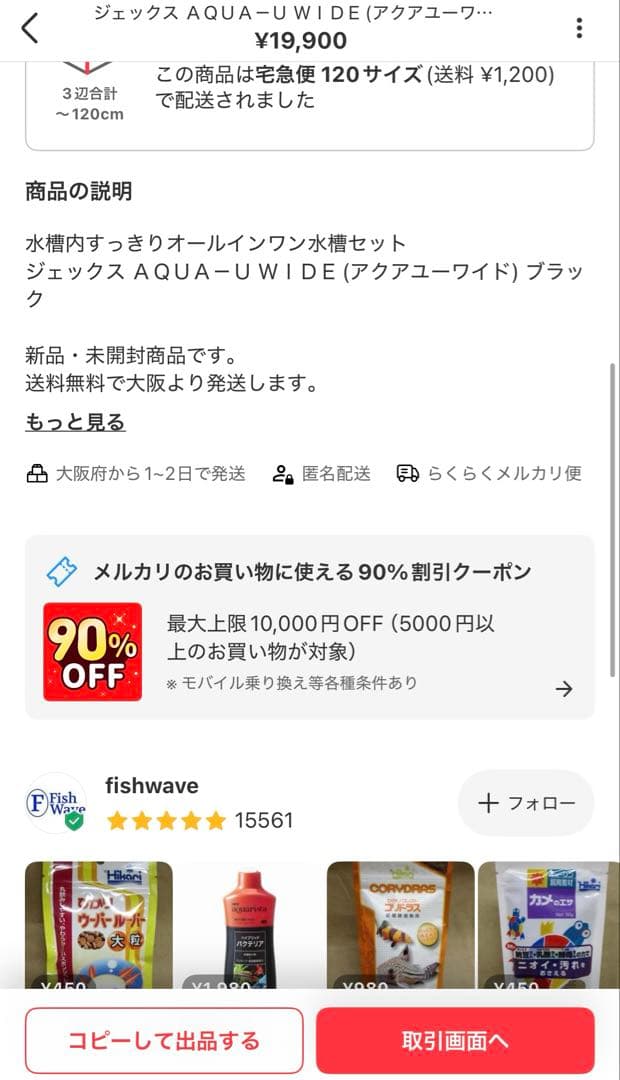Screen dimensions: 620x1080
Task: Tap コピーして出品する button
Action: 164,1040
